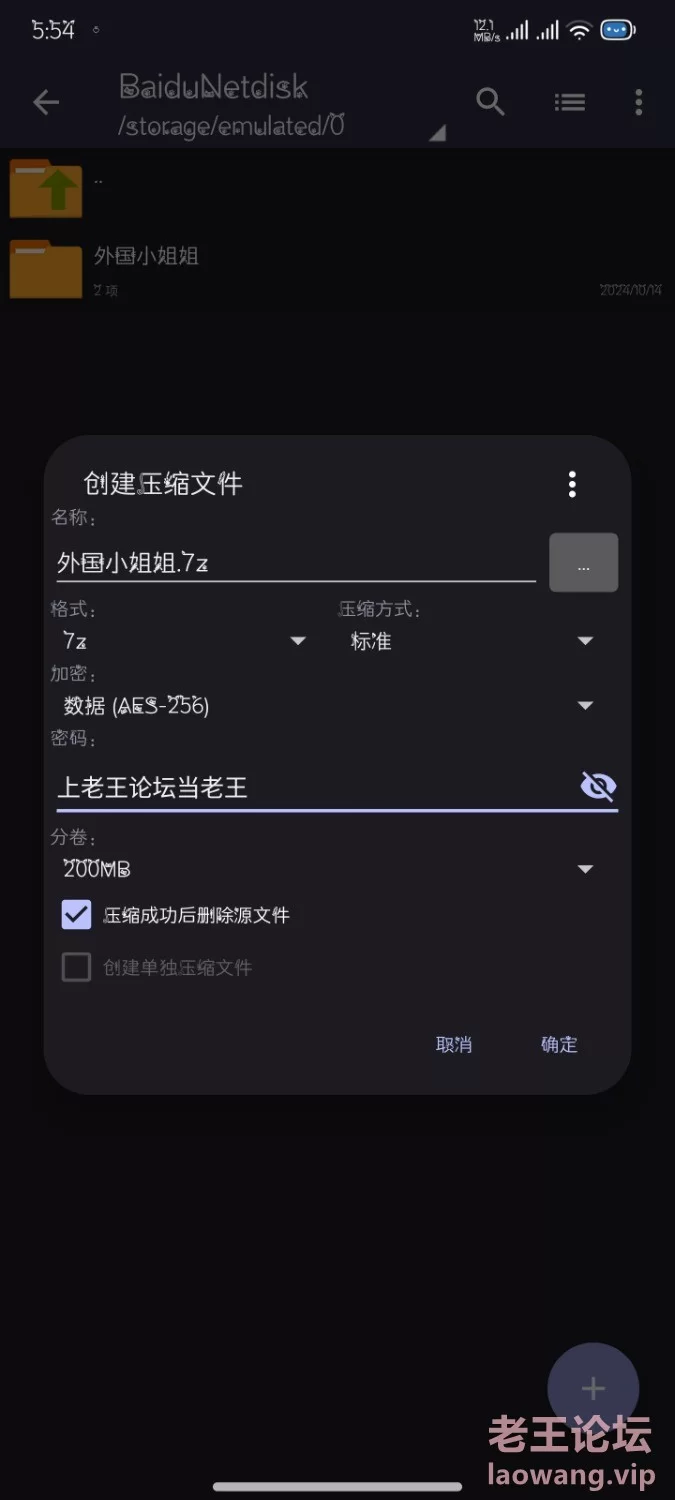Tap 取消 to cancel the dialog
The height and width of the screenshot is (1500, 675).
454,1045
